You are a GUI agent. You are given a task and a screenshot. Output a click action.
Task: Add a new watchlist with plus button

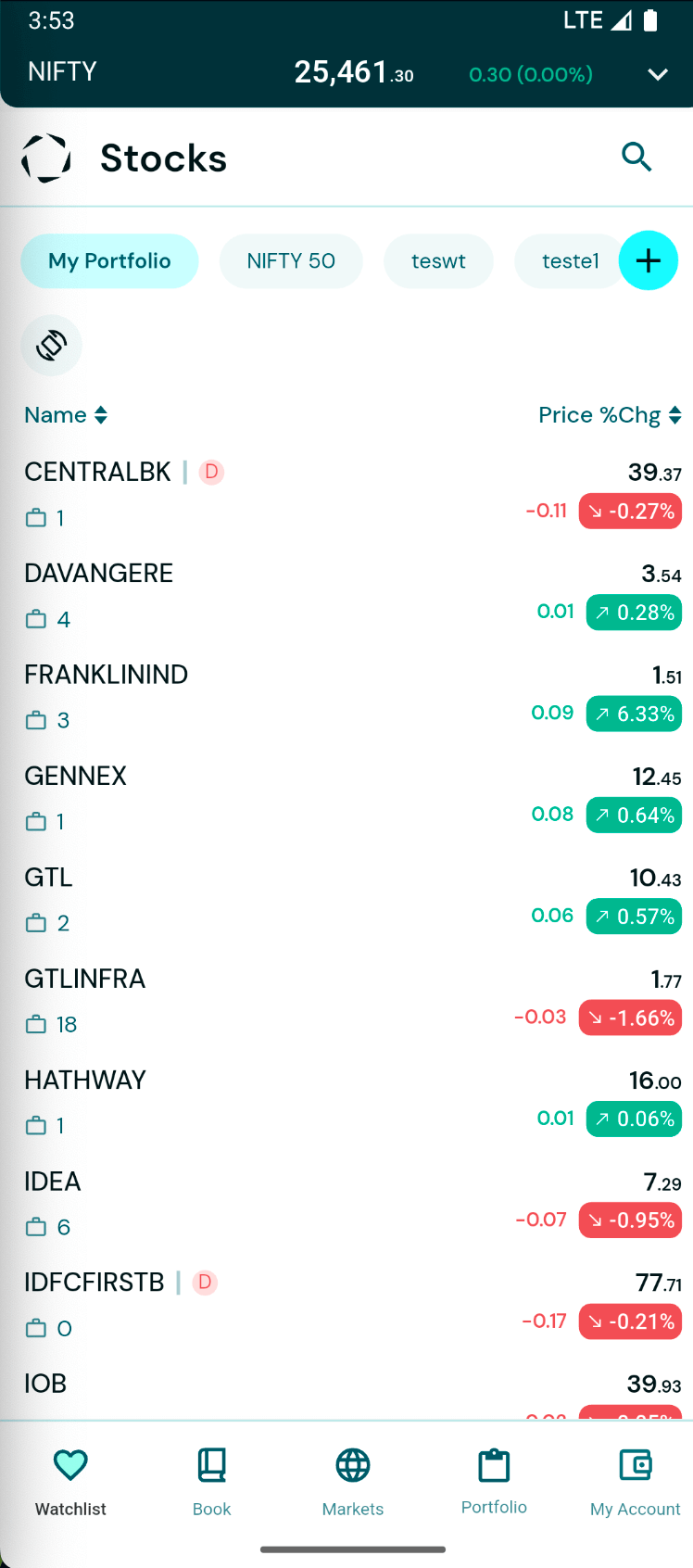pos(649,260)
